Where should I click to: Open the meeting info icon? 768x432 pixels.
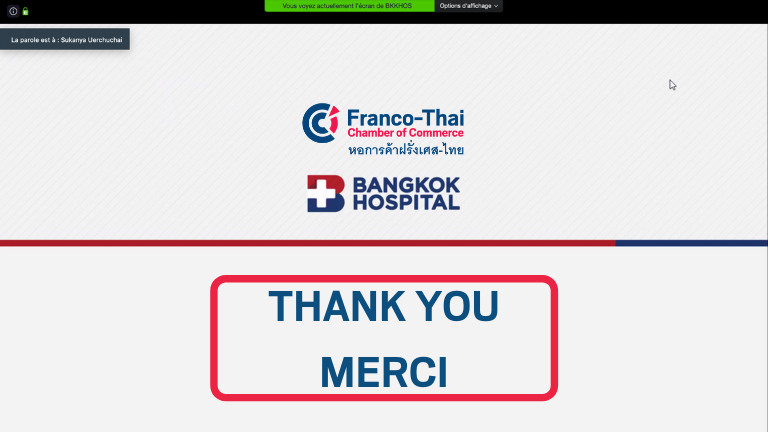pyautogui.click(x=13, y=11)
